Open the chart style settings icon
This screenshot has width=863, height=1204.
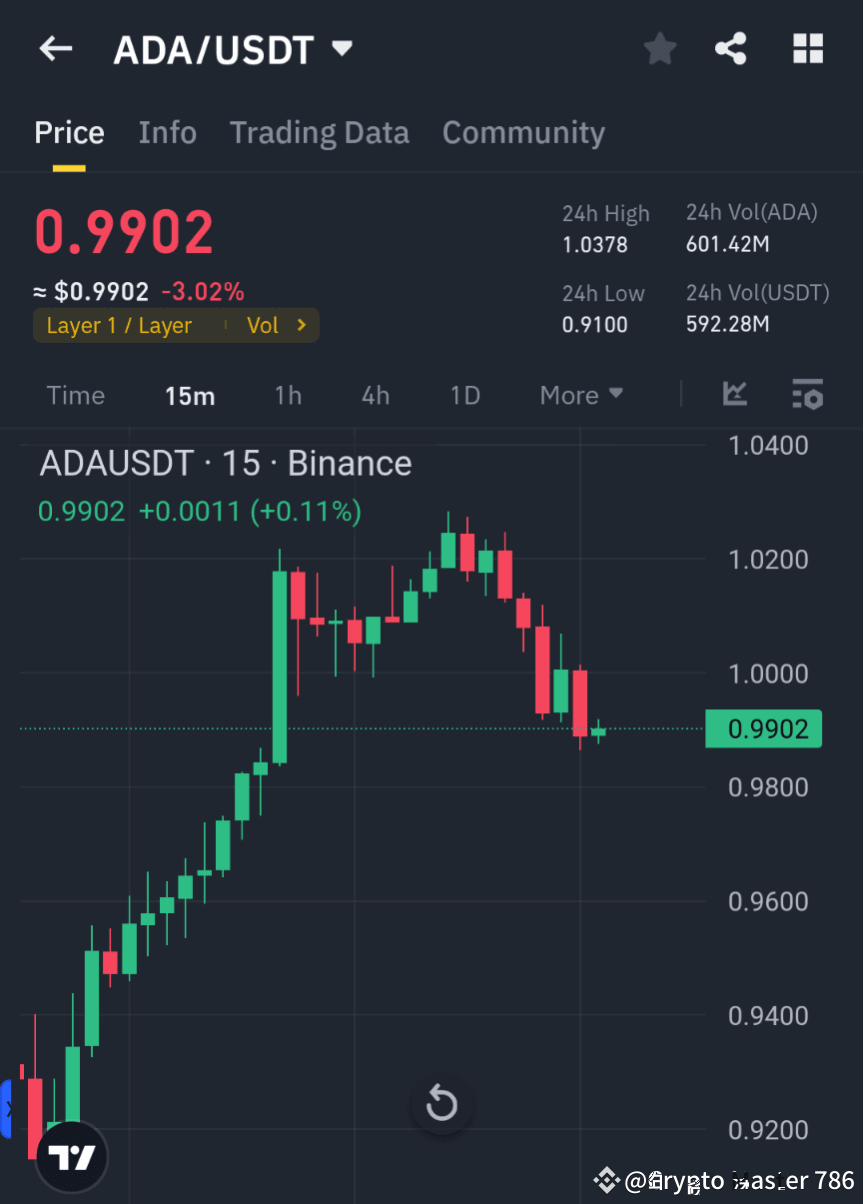[x=735, y=394]
